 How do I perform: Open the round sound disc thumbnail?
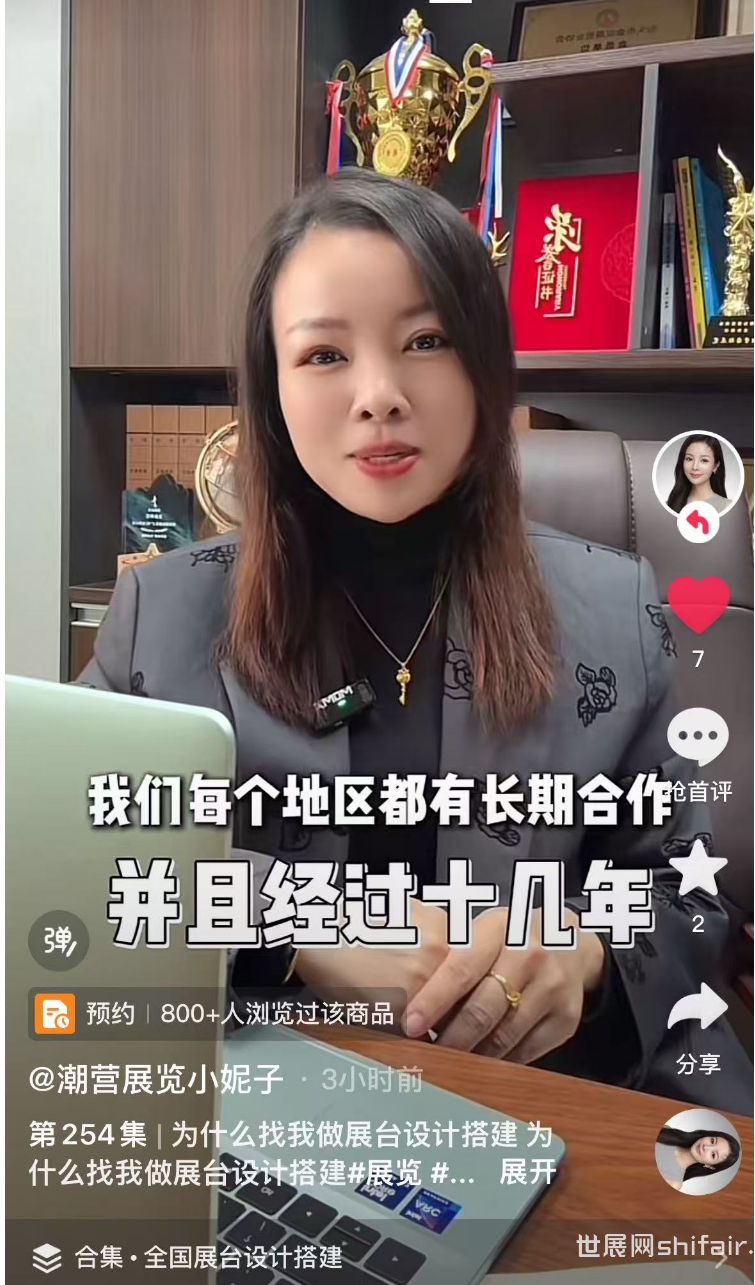[x=698, y=1151]
